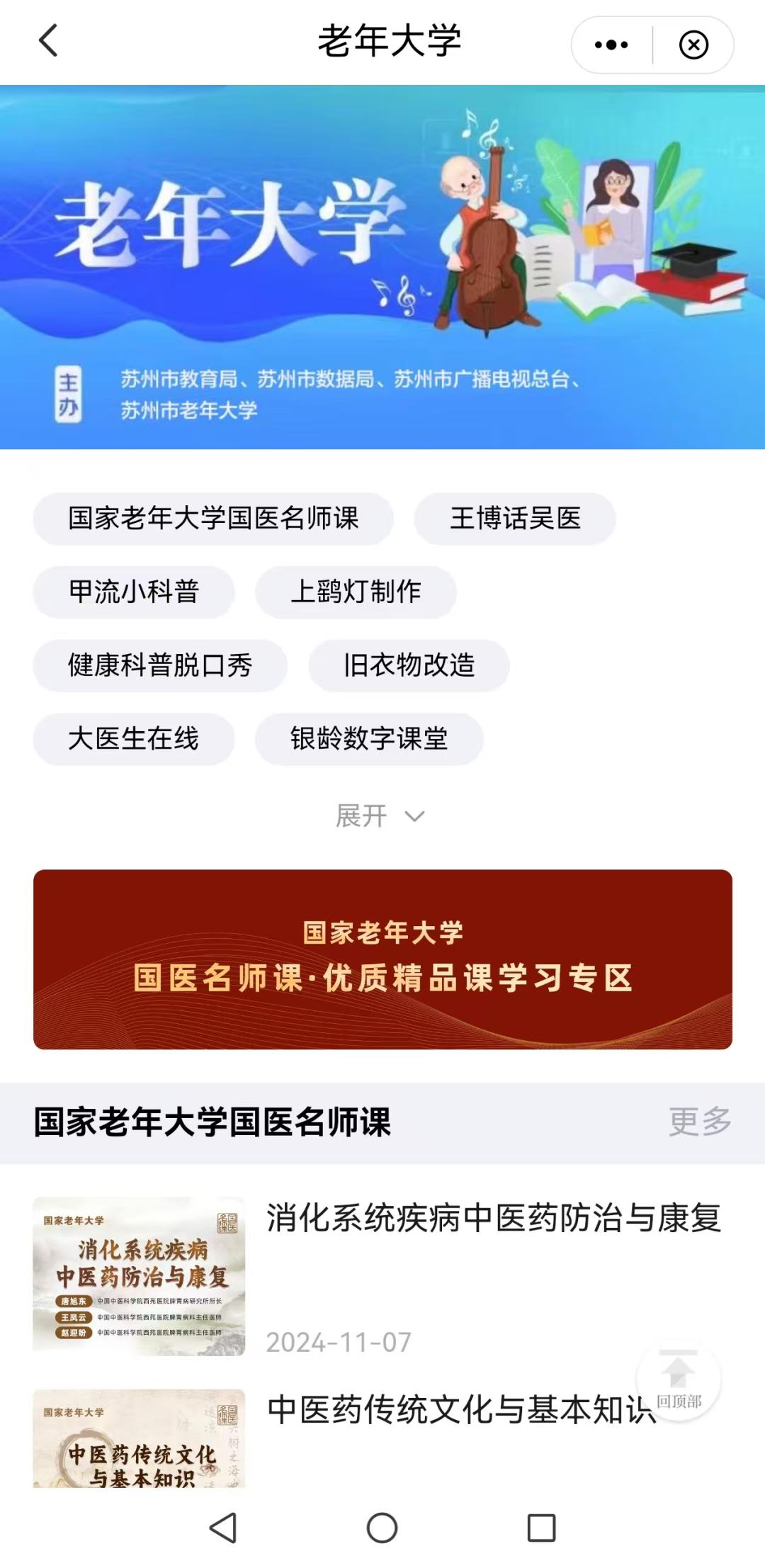Screen dimensions: 765x1568
Task: Choose the 银龄数字课堂 chip
Action: tap(369, 739)
